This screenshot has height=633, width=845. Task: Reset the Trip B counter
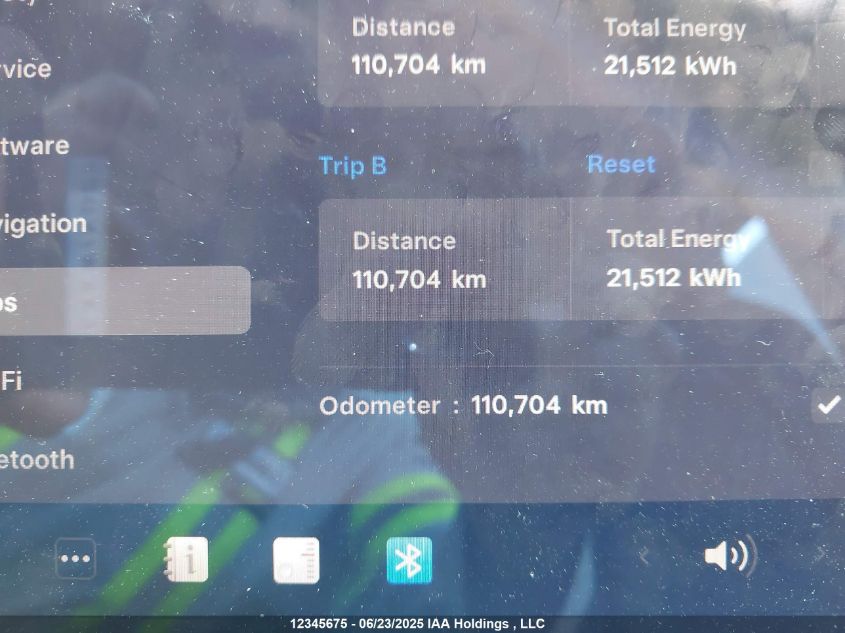point(621,164)
